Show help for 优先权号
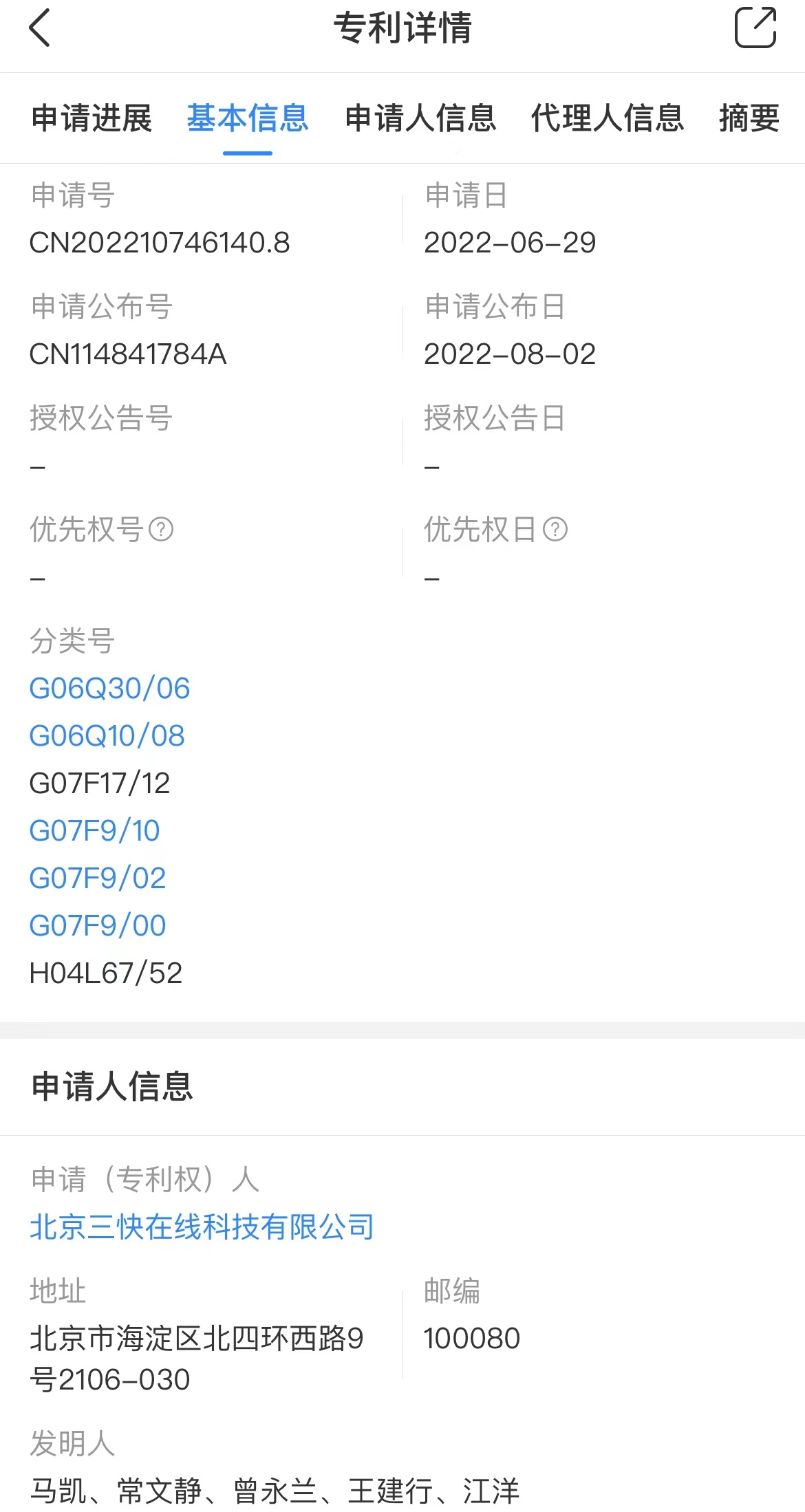The image size is (805, 1512). [x=161, y=529]
